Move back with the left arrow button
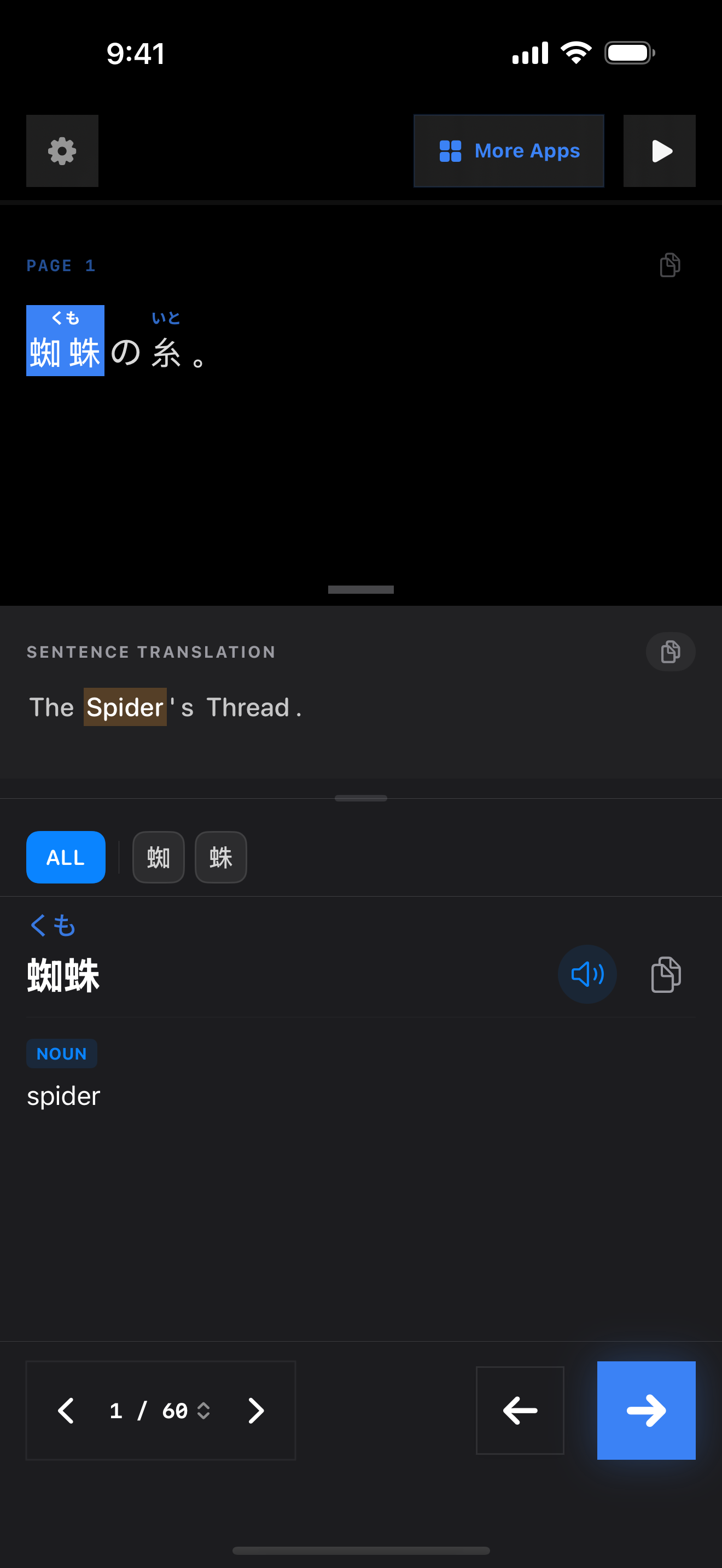This screenshot has height=1568, width=722. click(519, 1411)
